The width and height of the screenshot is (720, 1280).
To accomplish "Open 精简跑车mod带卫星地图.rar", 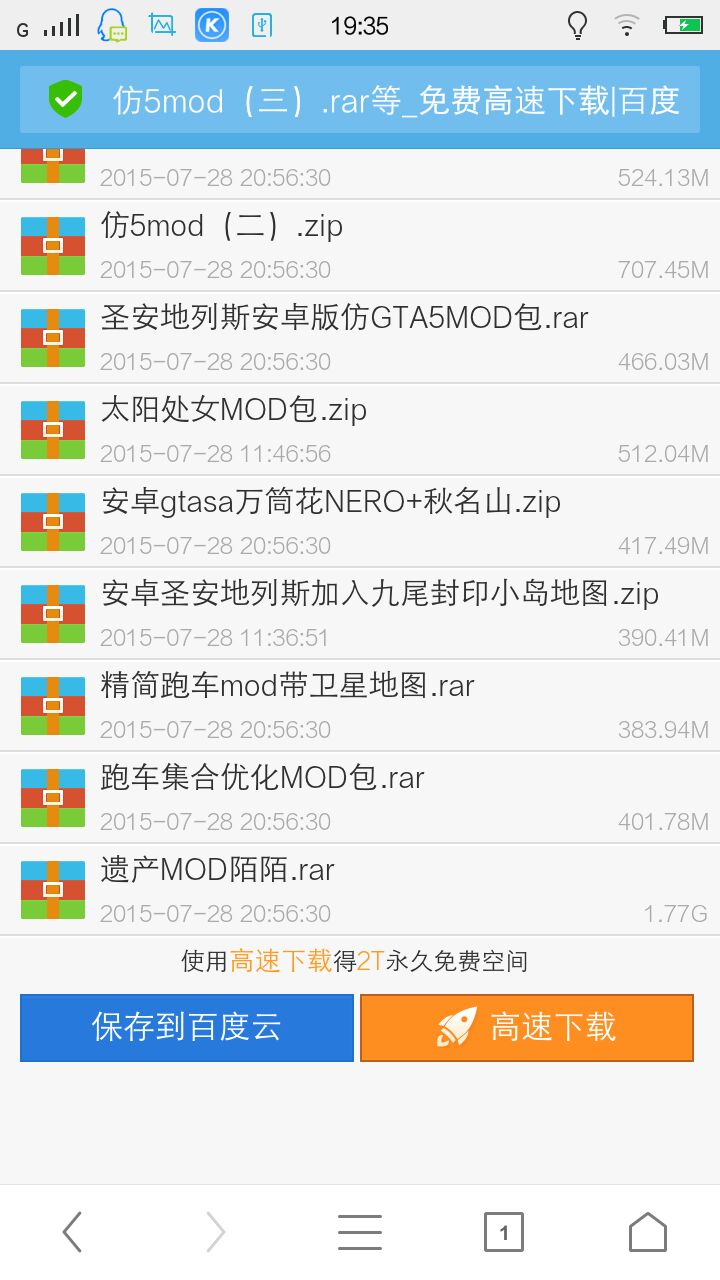I will coord(360,706).
